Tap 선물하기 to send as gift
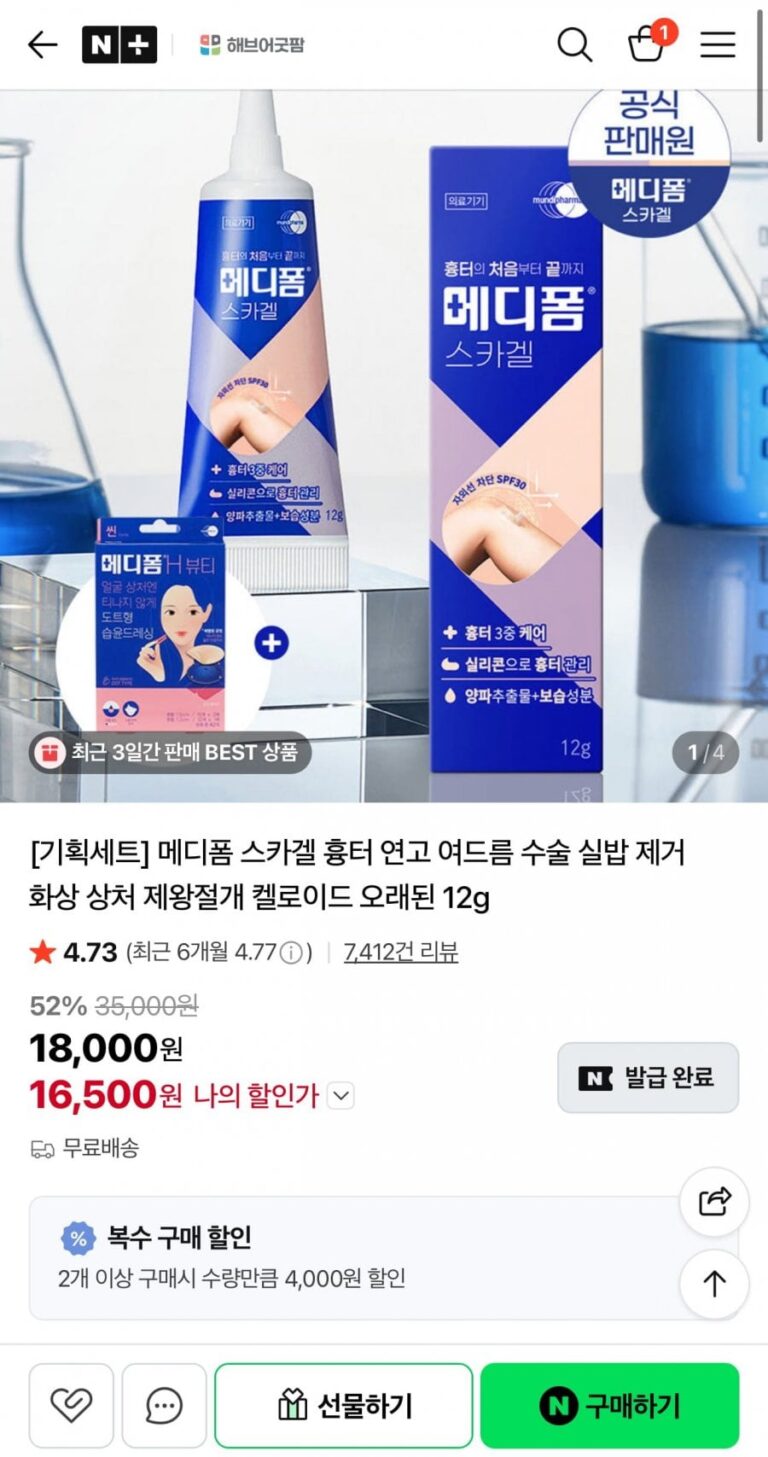Screen dimensions: 768x1457 pyautogui.click(x=343, y=1405)
